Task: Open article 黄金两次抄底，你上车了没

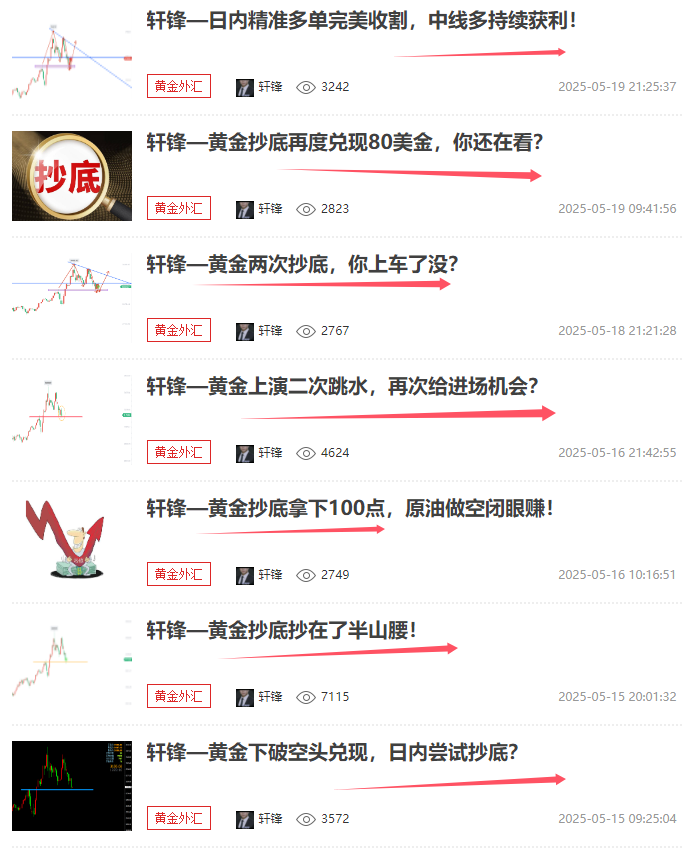Action: (x=302, y=265)
